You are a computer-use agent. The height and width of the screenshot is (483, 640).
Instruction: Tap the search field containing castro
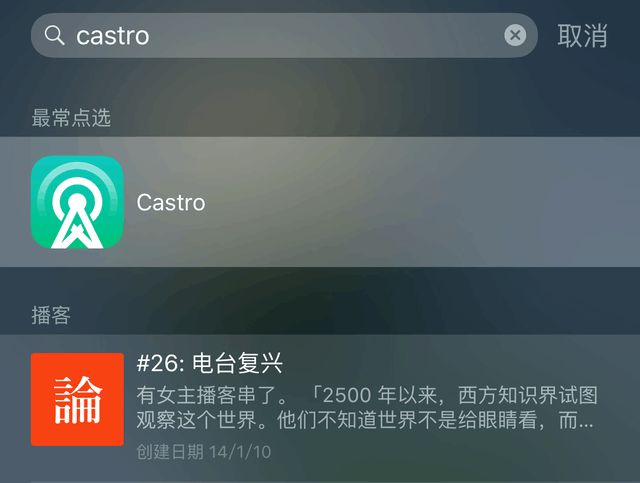click(280, 36)
